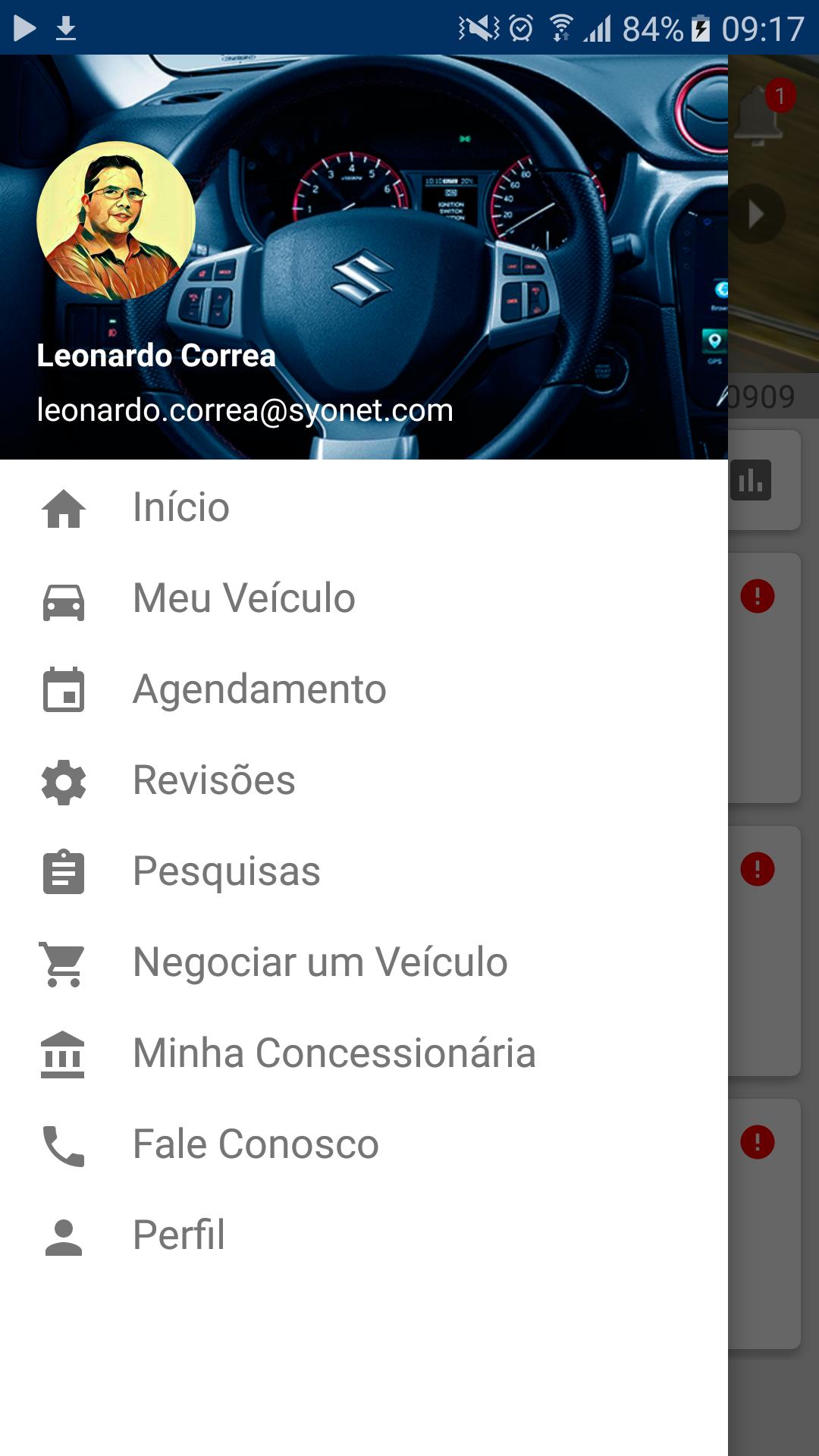Viewport: 819px width, 1456px height.
Task: Tap Pesquisas in the menu
Action: (x=226, y=871)
